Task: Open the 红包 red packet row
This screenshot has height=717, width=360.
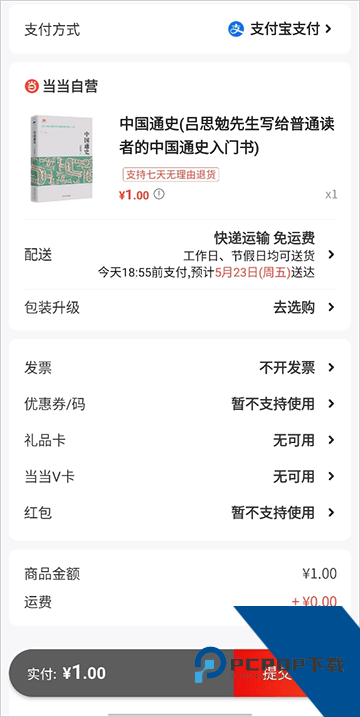Action: 180,513
